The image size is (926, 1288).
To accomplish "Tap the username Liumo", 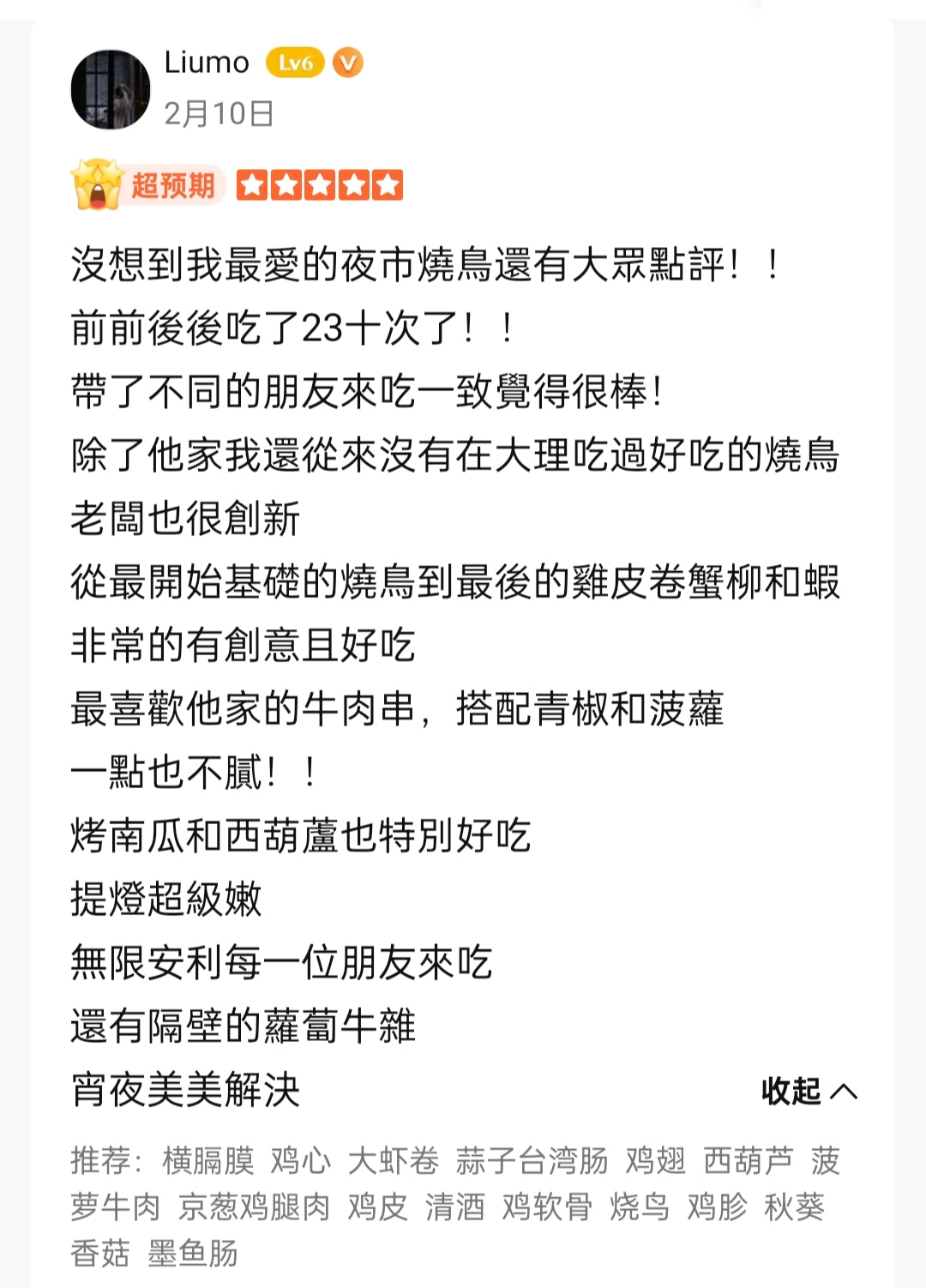I will click(207, 63).
